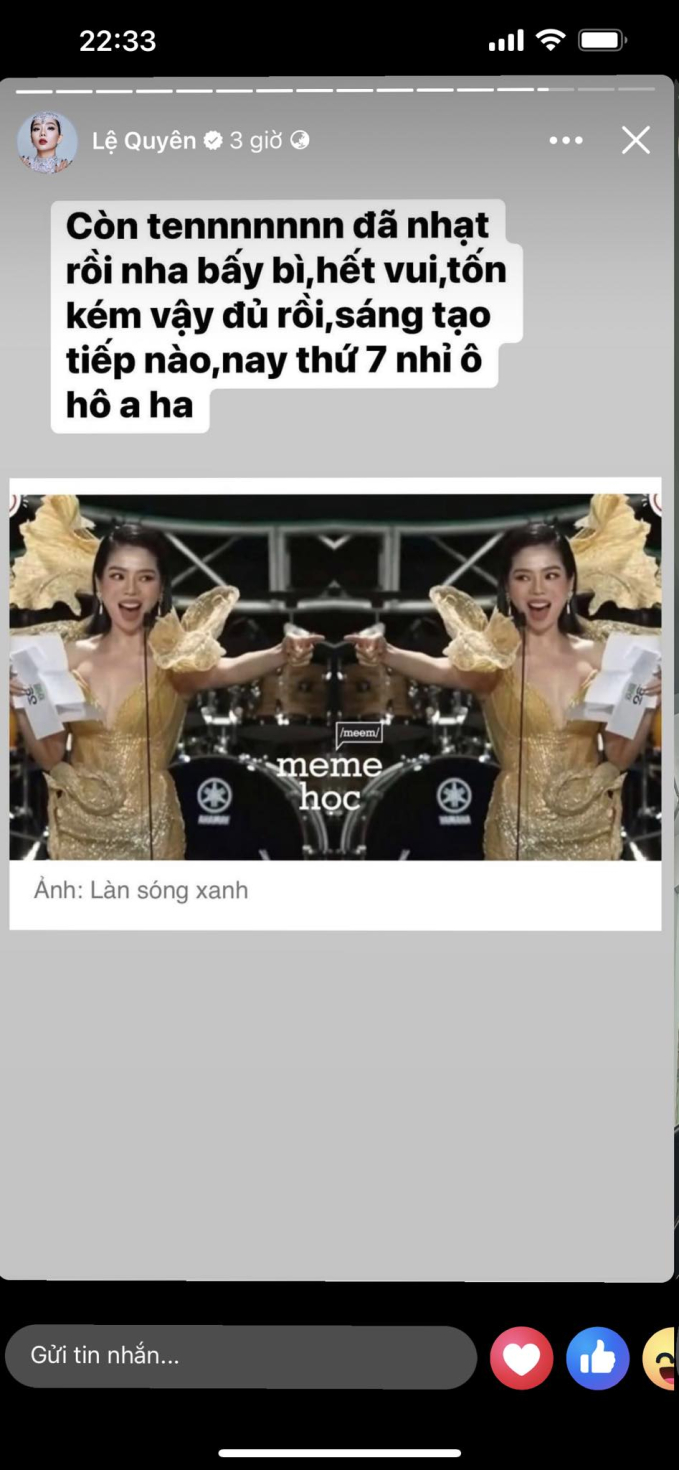Send the laughing emoji reaction

click(664, 1358)
